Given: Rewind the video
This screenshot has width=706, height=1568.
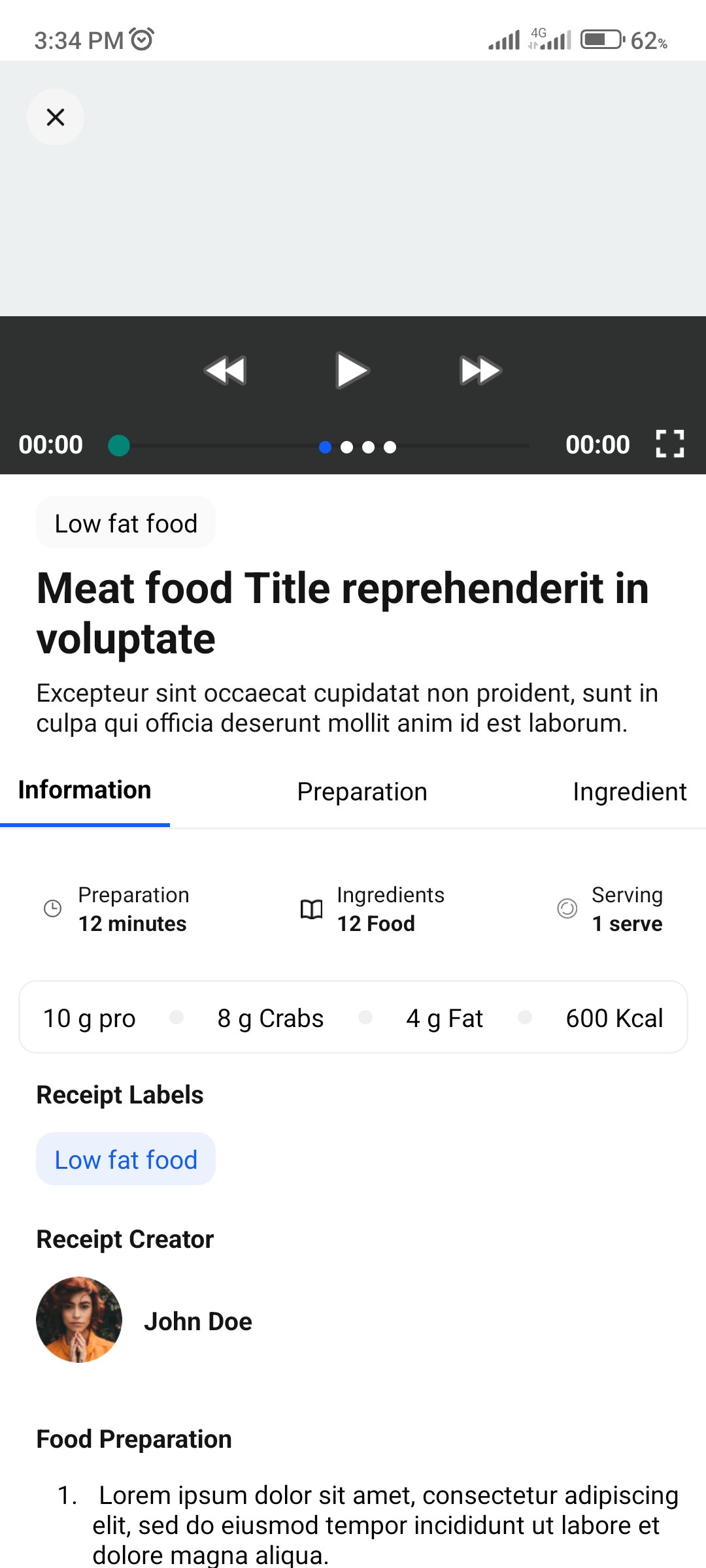Looking at the screenshot, I should (x=226, y=370).
